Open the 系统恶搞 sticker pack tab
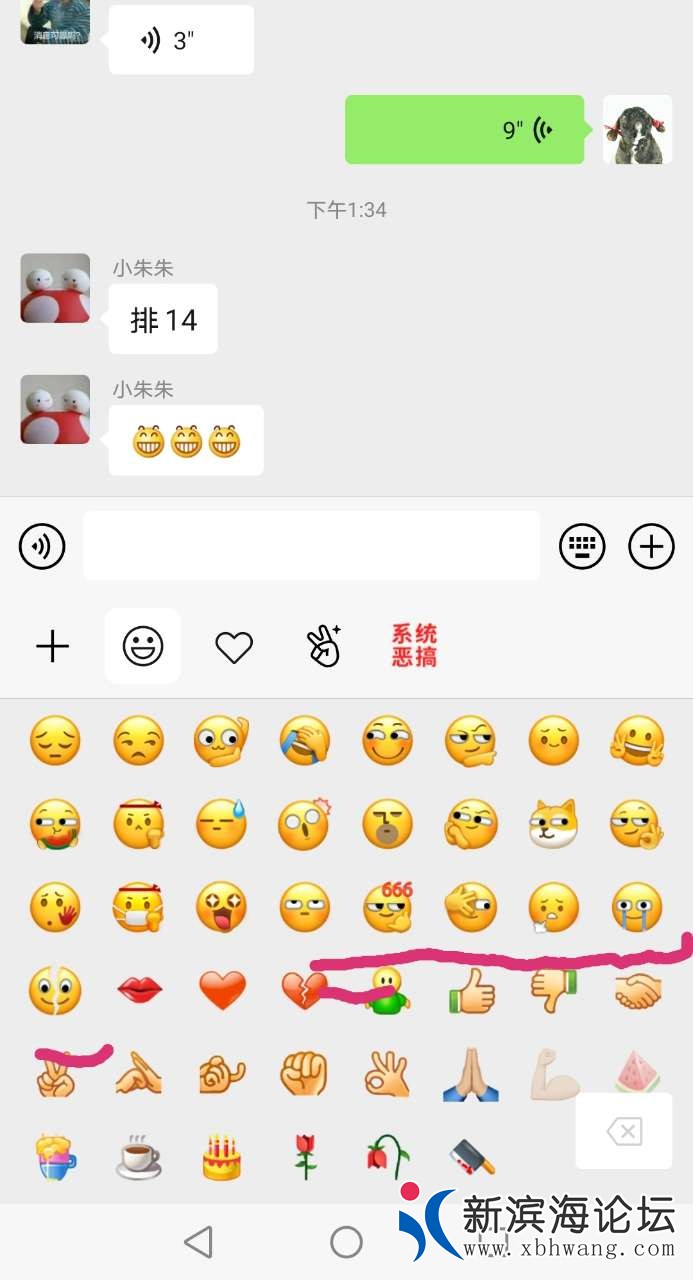693x1280 pixels. 414,646
